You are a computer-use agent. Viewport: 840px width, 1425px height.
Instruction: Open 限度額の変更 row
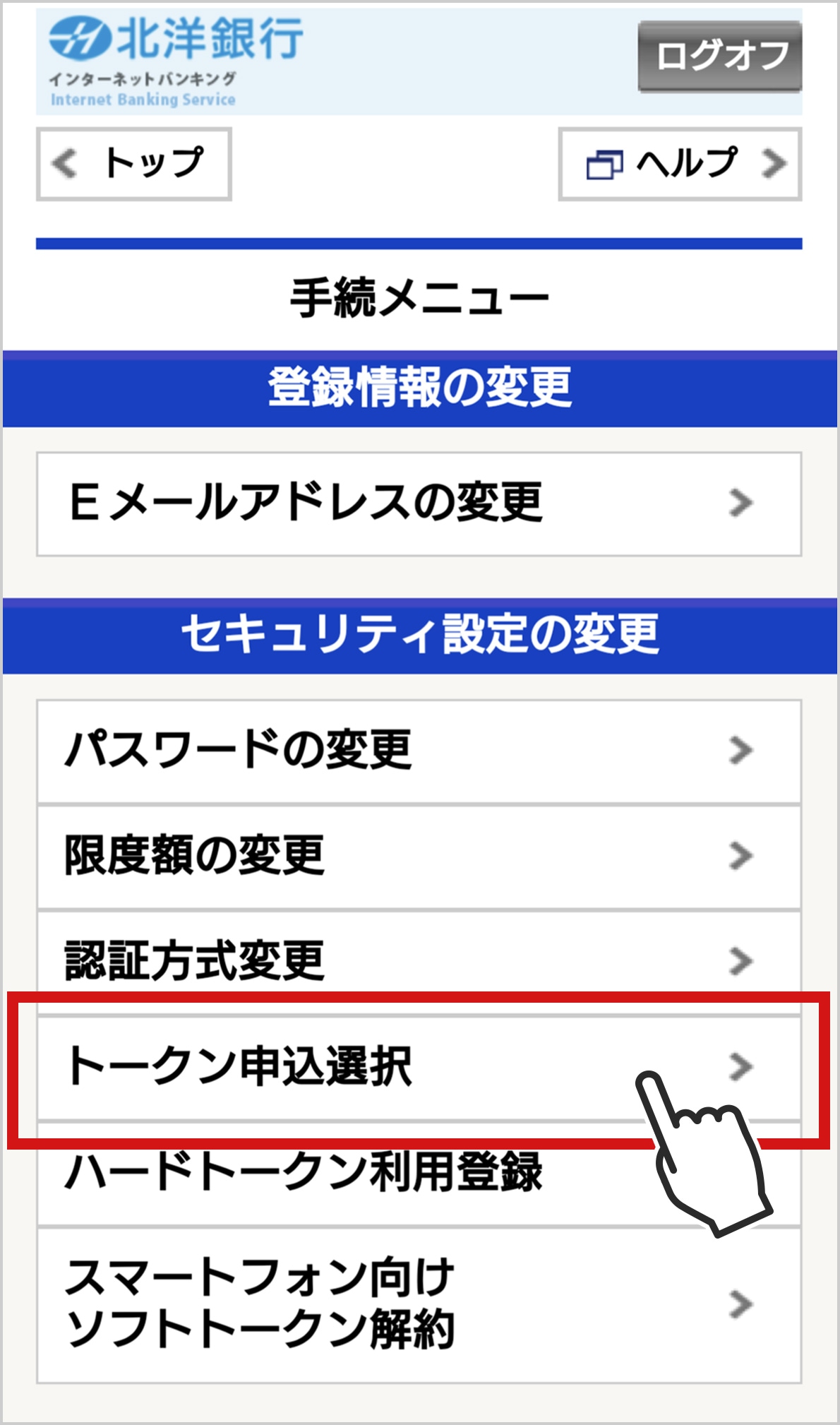pos(419,856)
